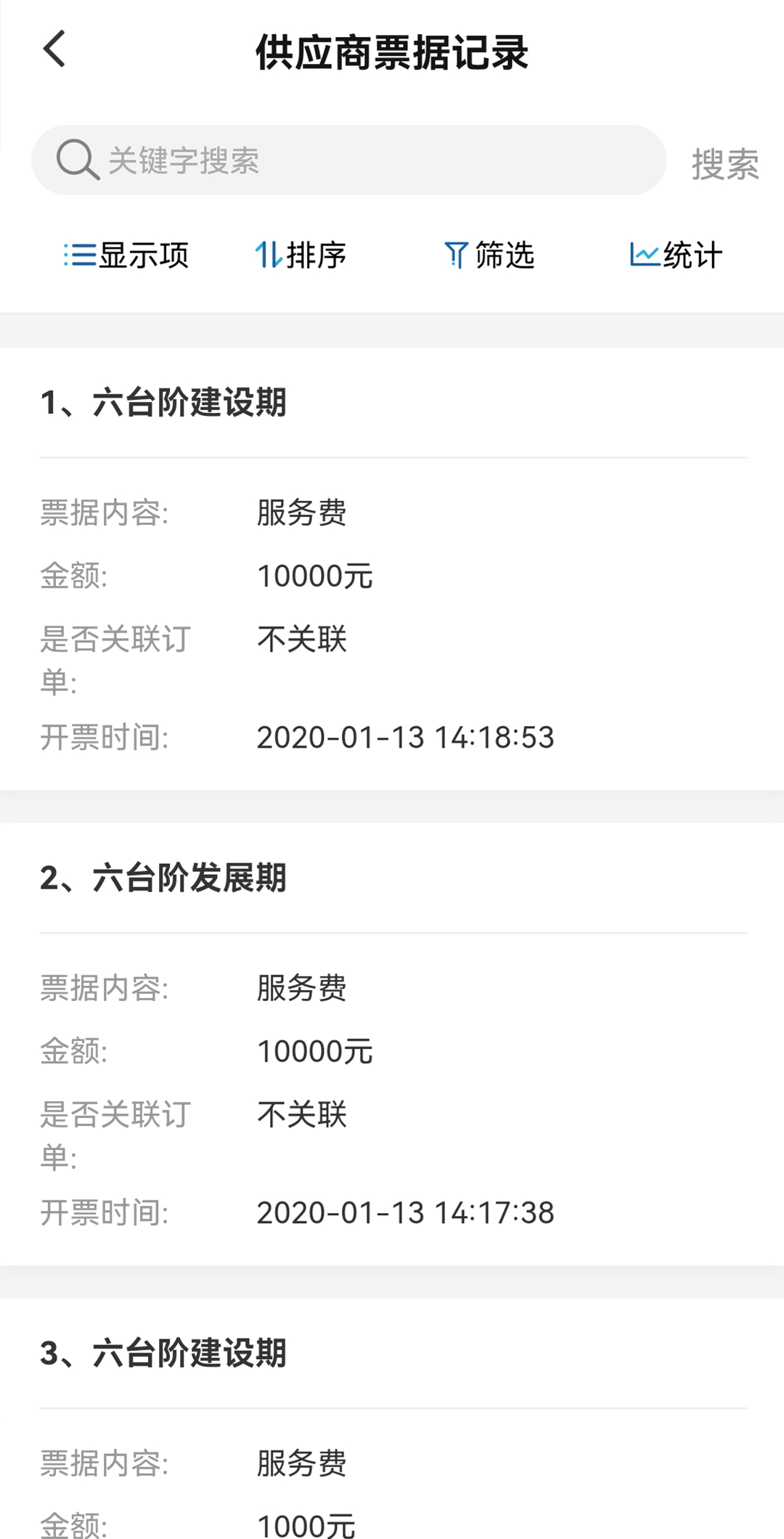The image size is (784, 1539).
Task: Go back using the top-left arrow
Action: 54,49
